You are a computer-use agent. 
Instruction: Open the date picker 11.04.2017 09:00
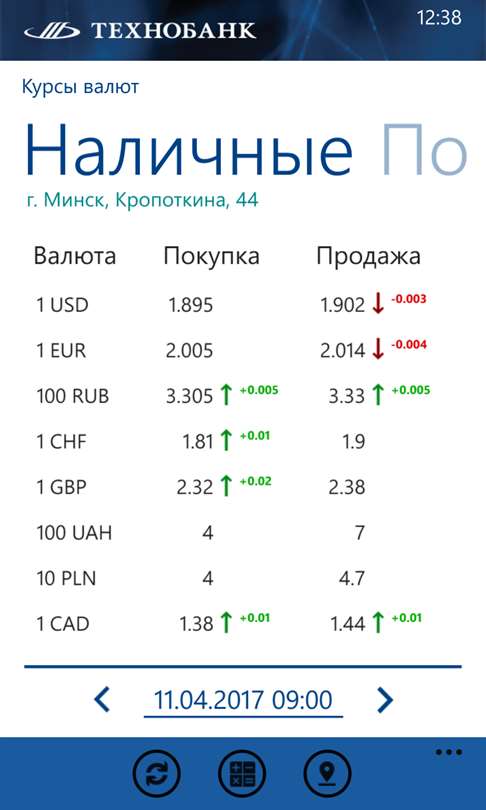tap(243, 702)
